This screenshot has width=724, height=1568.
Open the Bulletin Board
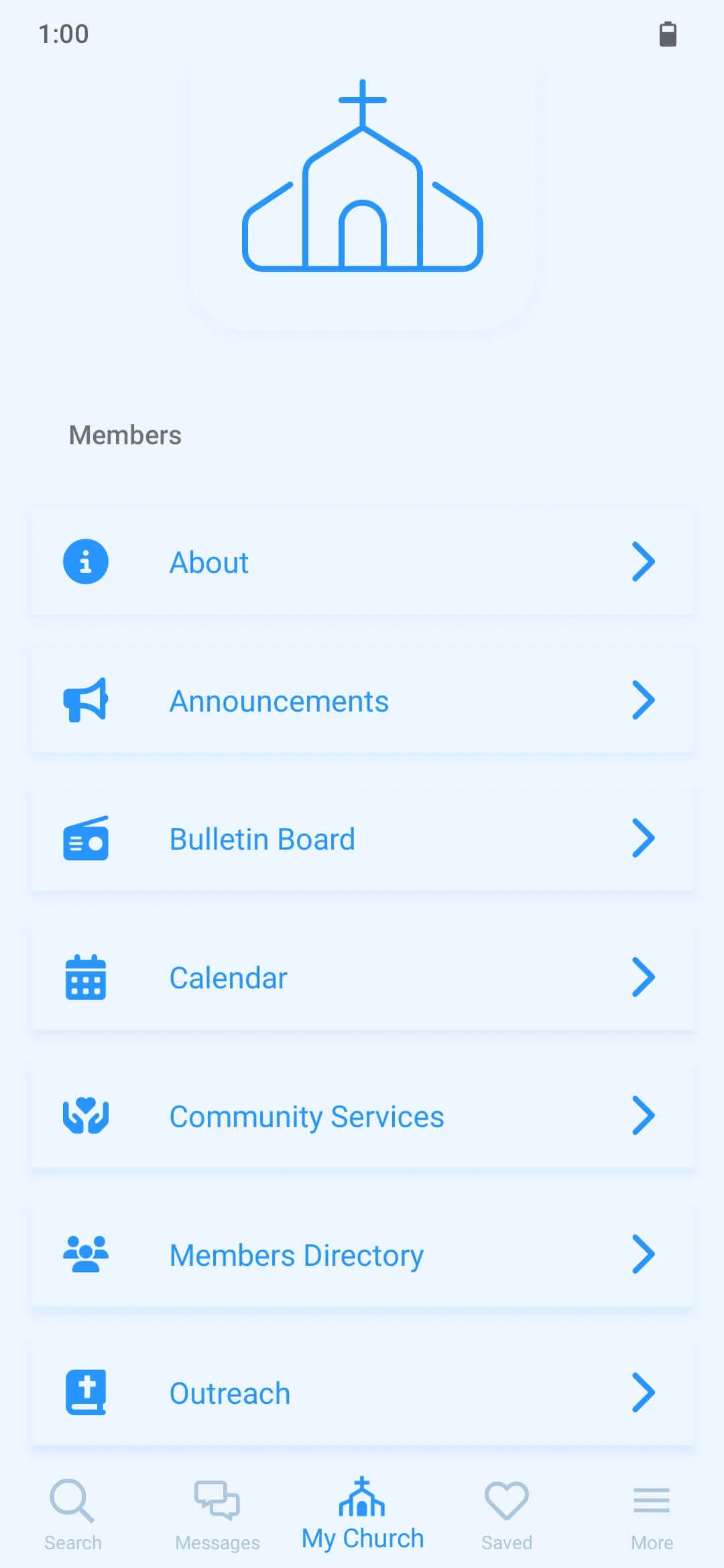coord(362,839)
